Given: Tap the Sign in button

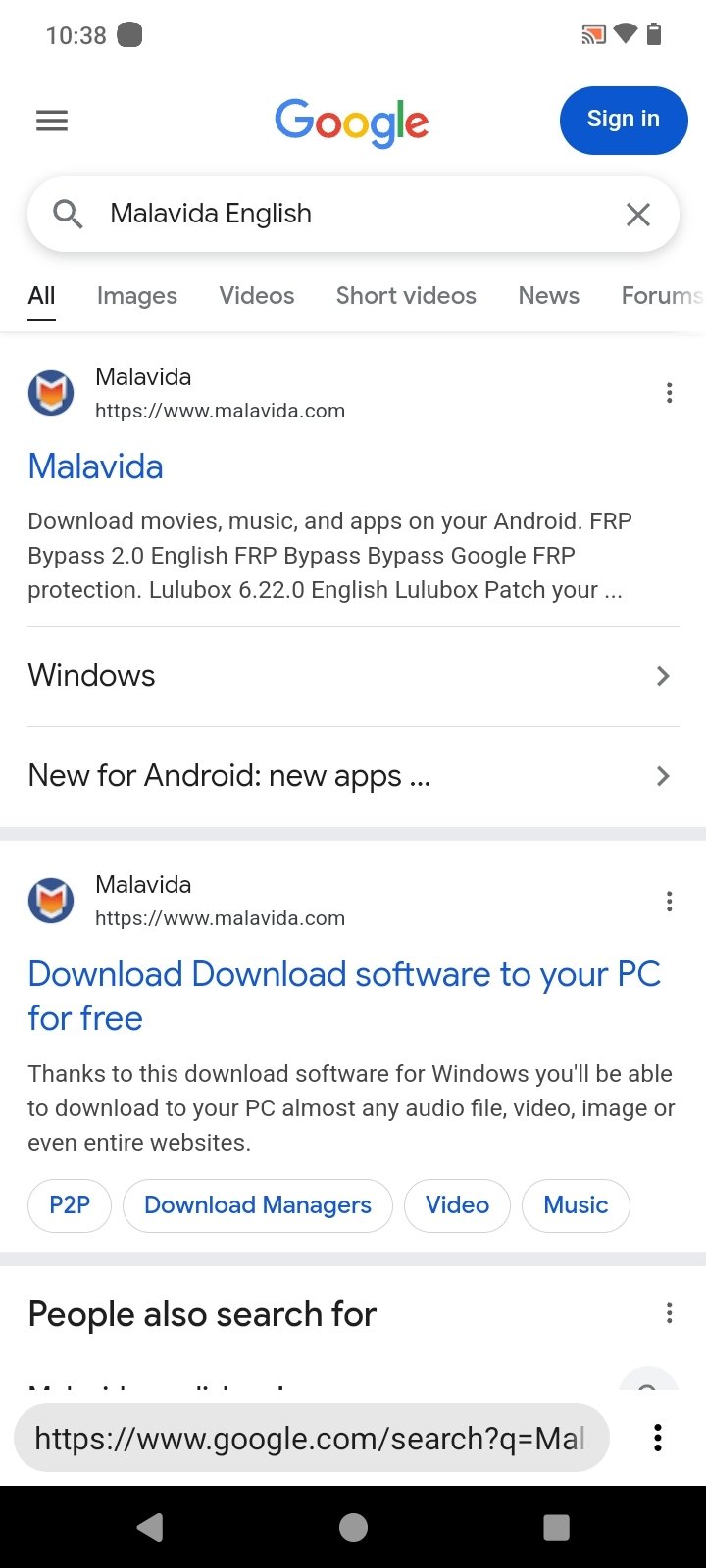Looking at the screenshot, I should tap(623, 120).
